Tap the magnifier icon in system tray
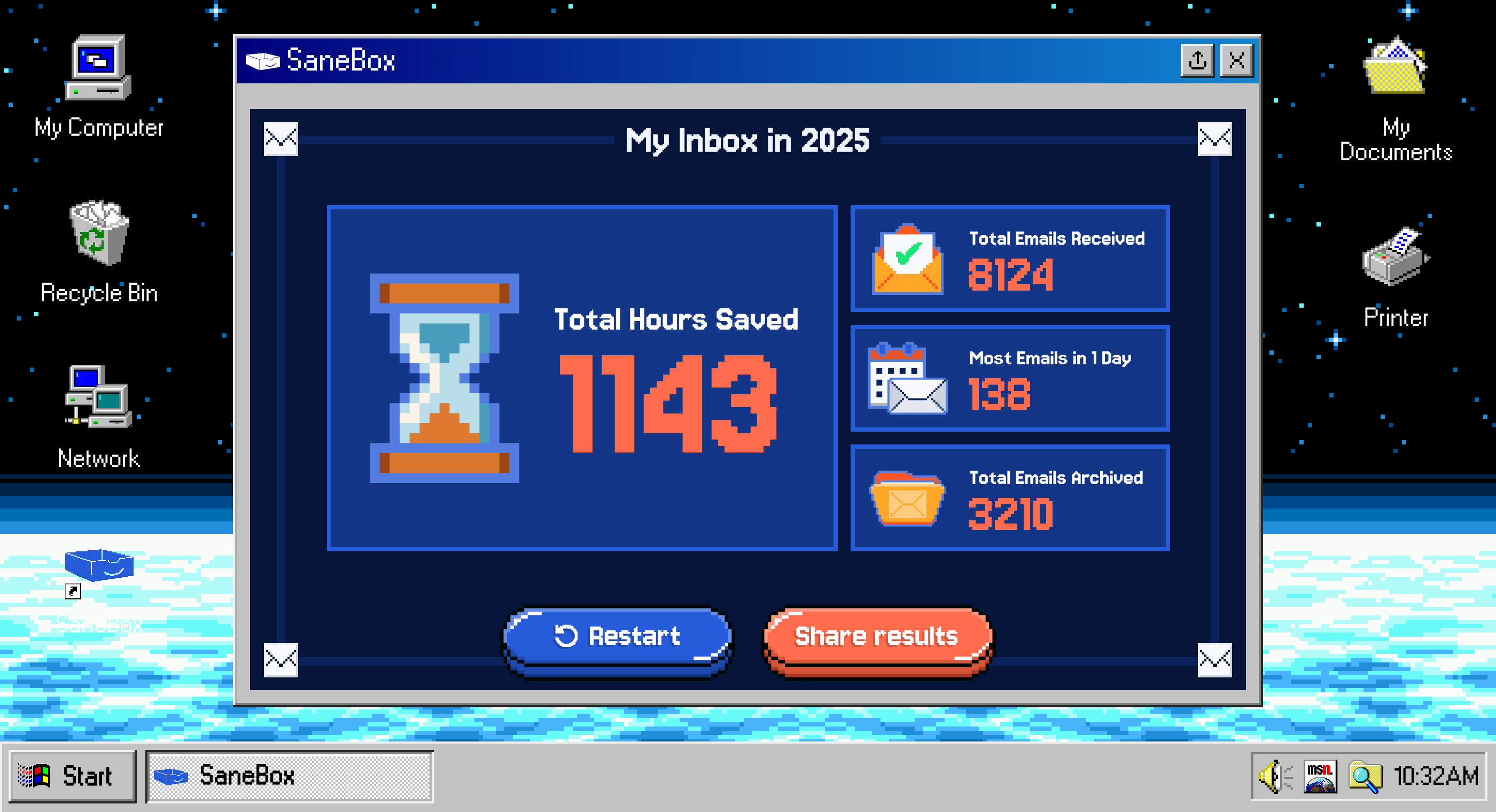This screenshot has width=1496, height=812. 1364,776
